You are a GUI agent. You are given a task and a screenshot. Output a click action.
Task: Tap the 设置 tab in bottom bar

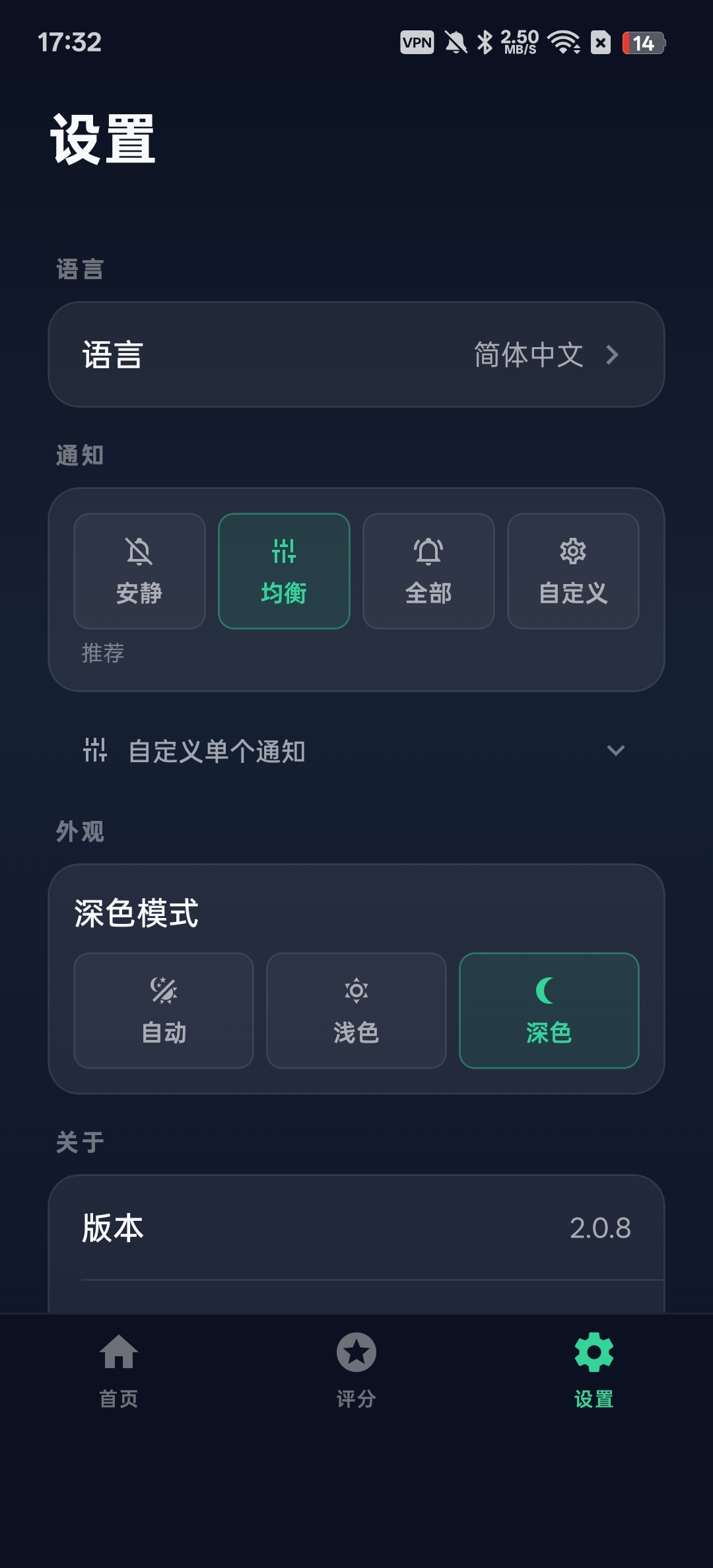tap(594, 1370)
